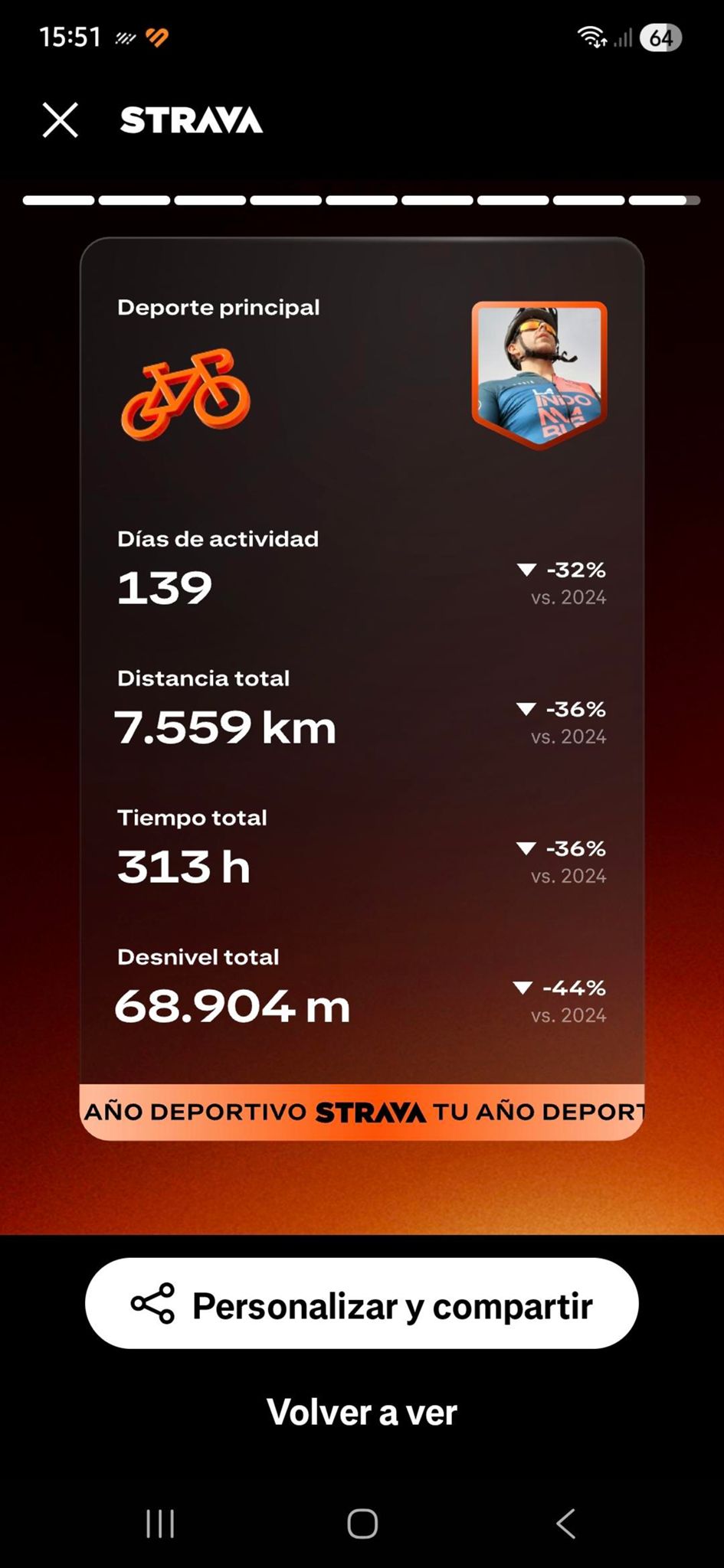Open recent apps overview
The image size is (724, 1568).
click(x=160, y=1524)
